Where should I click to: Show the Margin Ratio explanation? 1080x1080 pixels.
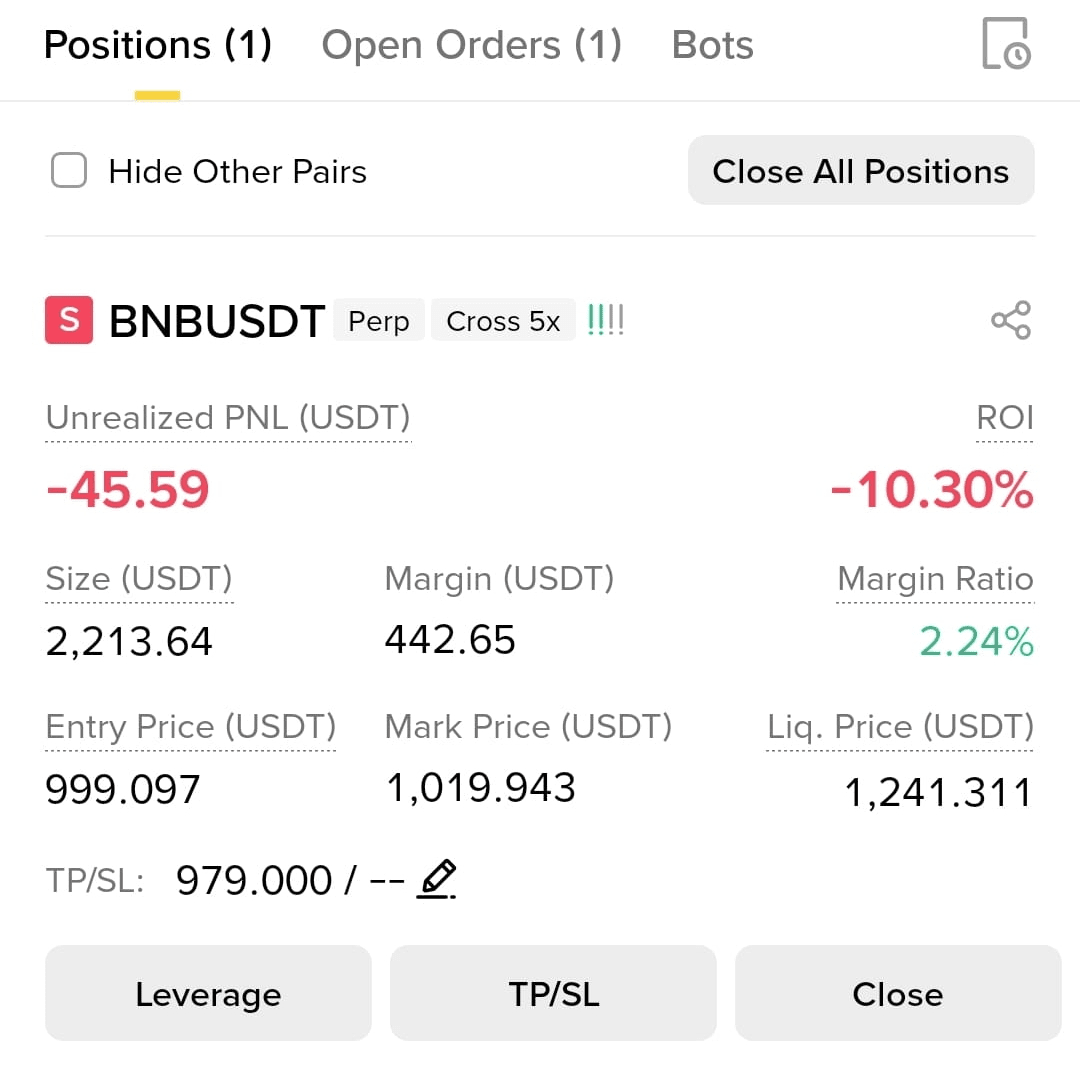pos(935,579)
